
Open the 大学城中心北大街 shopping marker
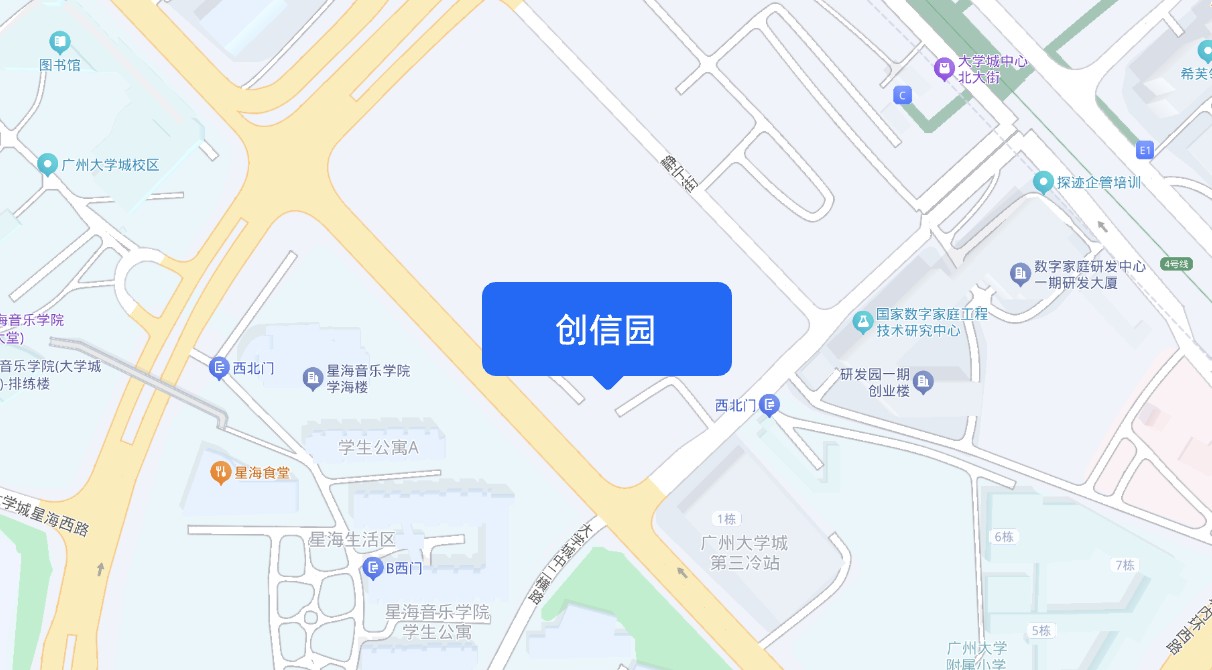tap(943, 69)
